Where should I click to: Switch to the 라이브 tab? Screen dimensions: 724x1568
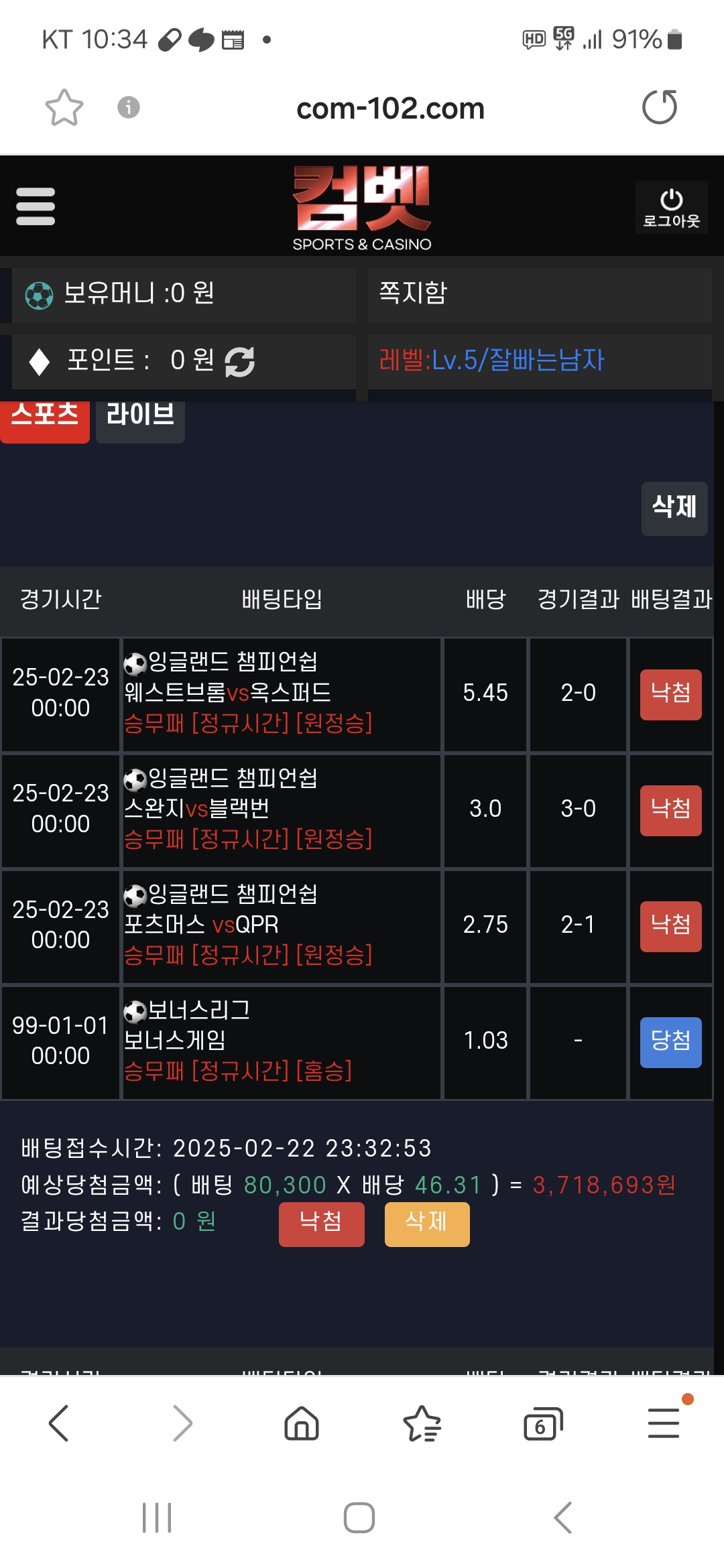[x=140, y=417]
